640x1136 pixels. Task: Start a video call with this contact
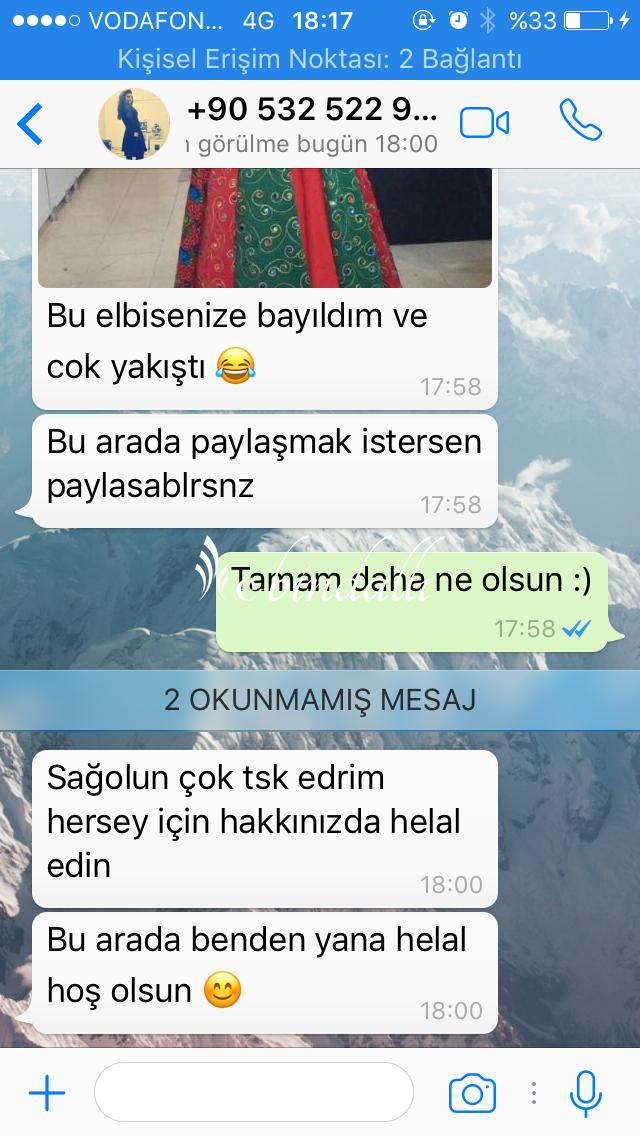484,123
